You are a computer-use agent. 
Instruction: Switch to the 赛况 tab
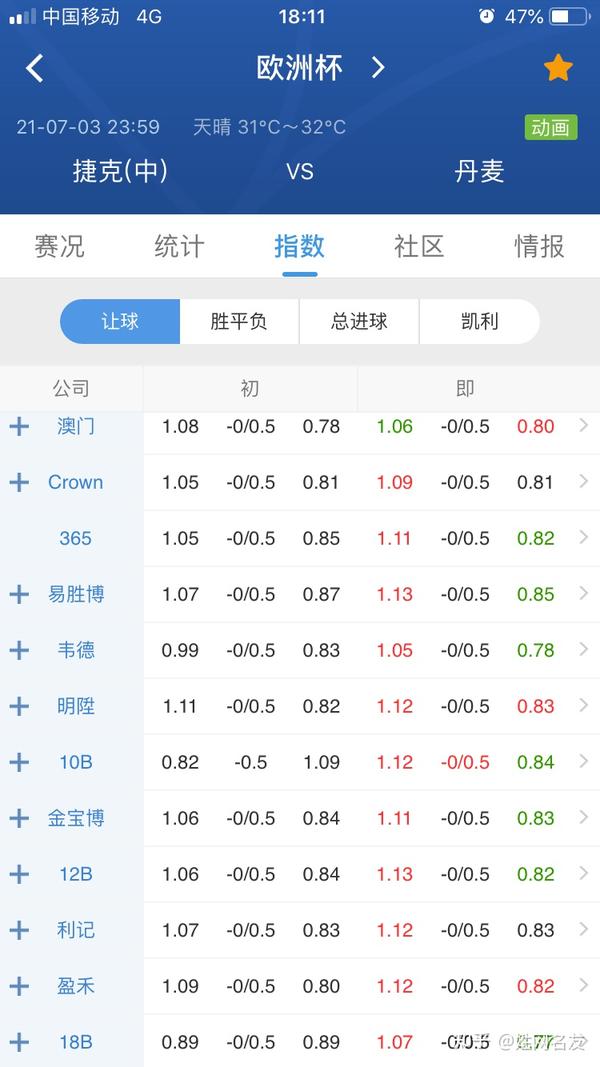pos(60,246)
